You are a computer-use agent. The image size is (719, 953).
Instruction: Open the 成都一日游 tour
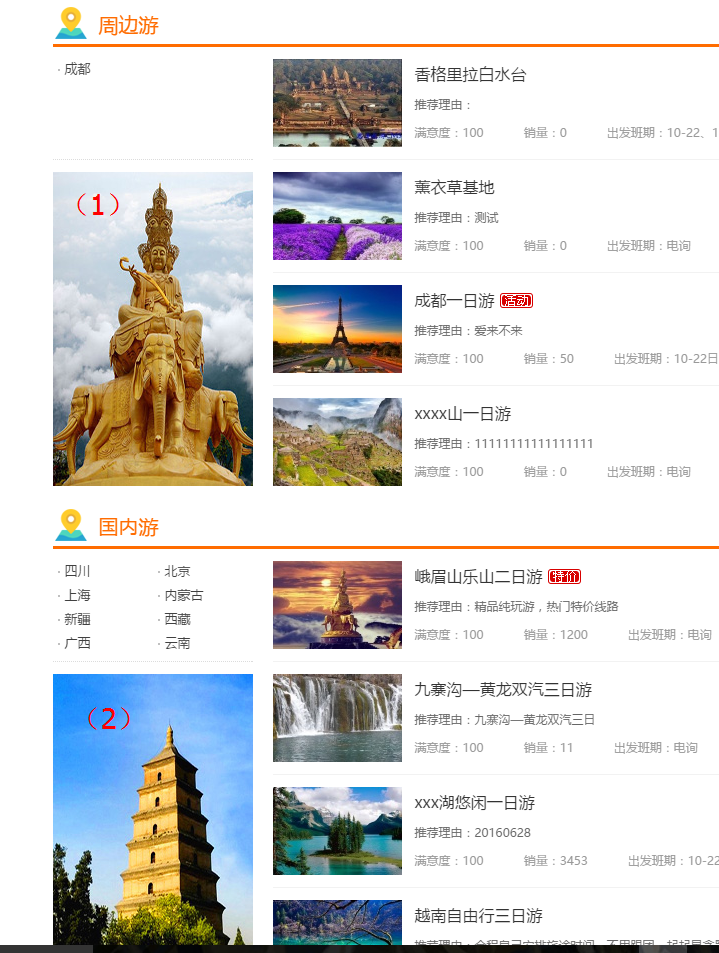point(454,301)
